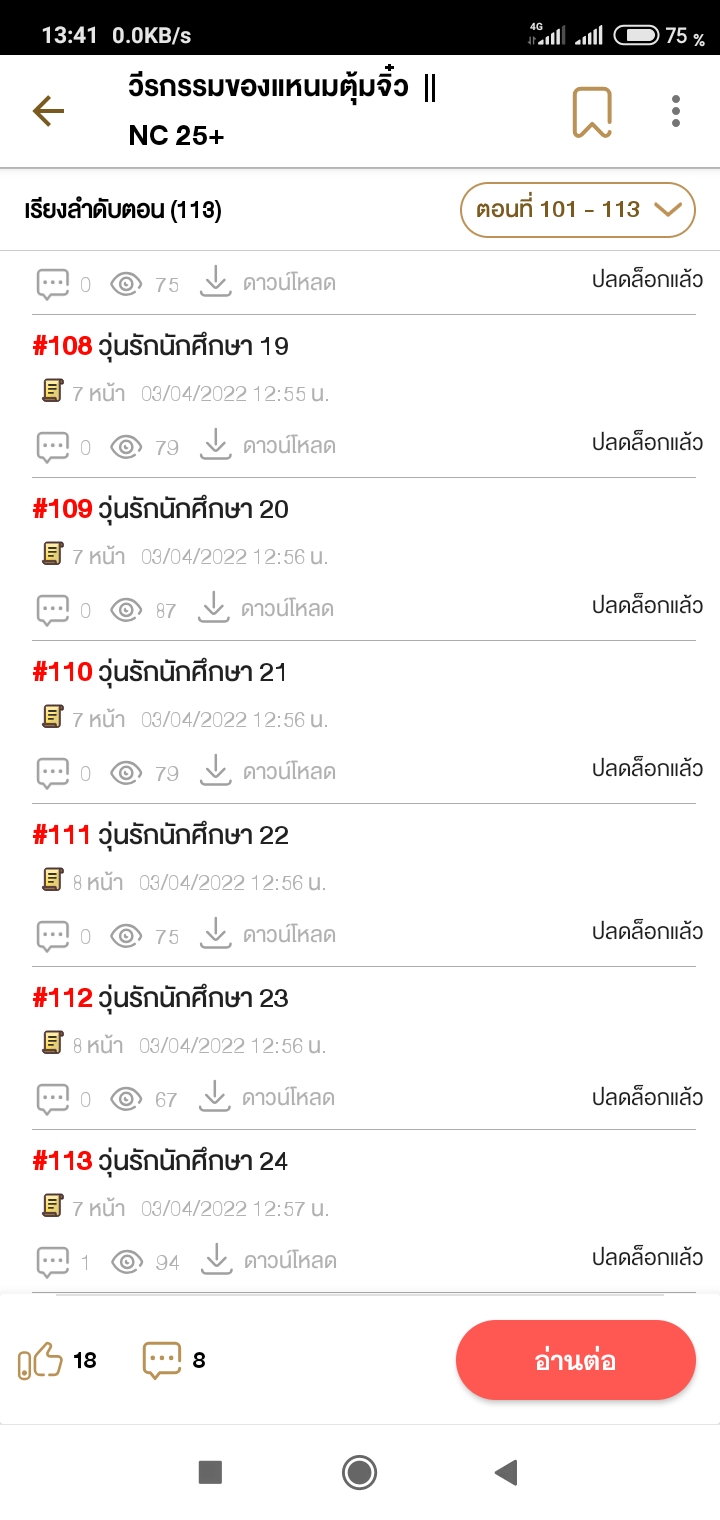The width and height of the screenshot is (720, 1520).
Task: View comments on chapter #113
Action: click(62, 1261)
